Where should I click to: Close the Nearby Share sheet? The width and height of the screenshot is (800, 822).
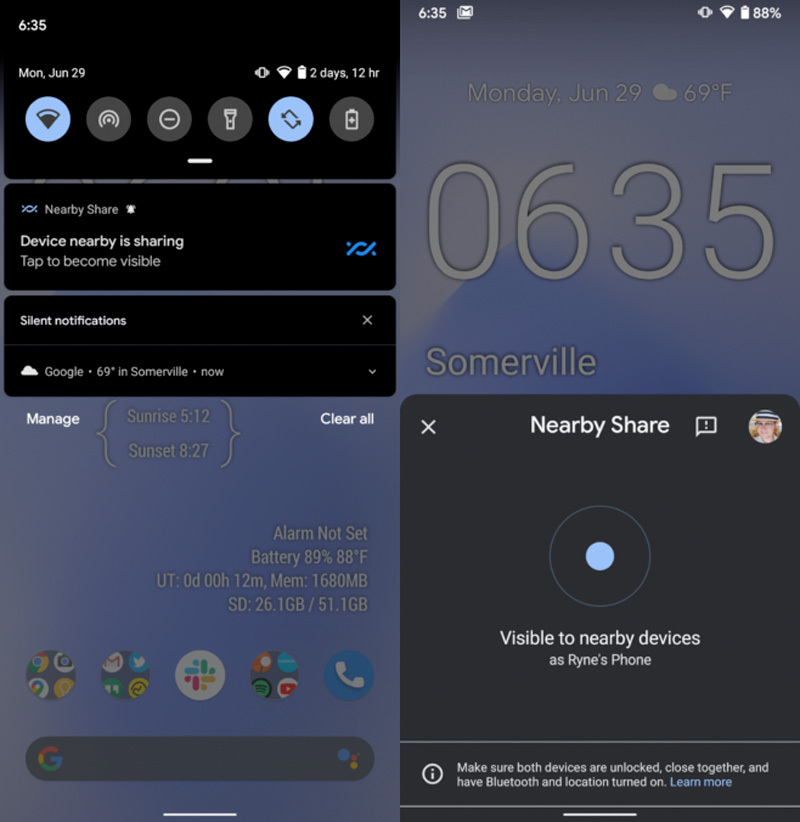point(428,427)
